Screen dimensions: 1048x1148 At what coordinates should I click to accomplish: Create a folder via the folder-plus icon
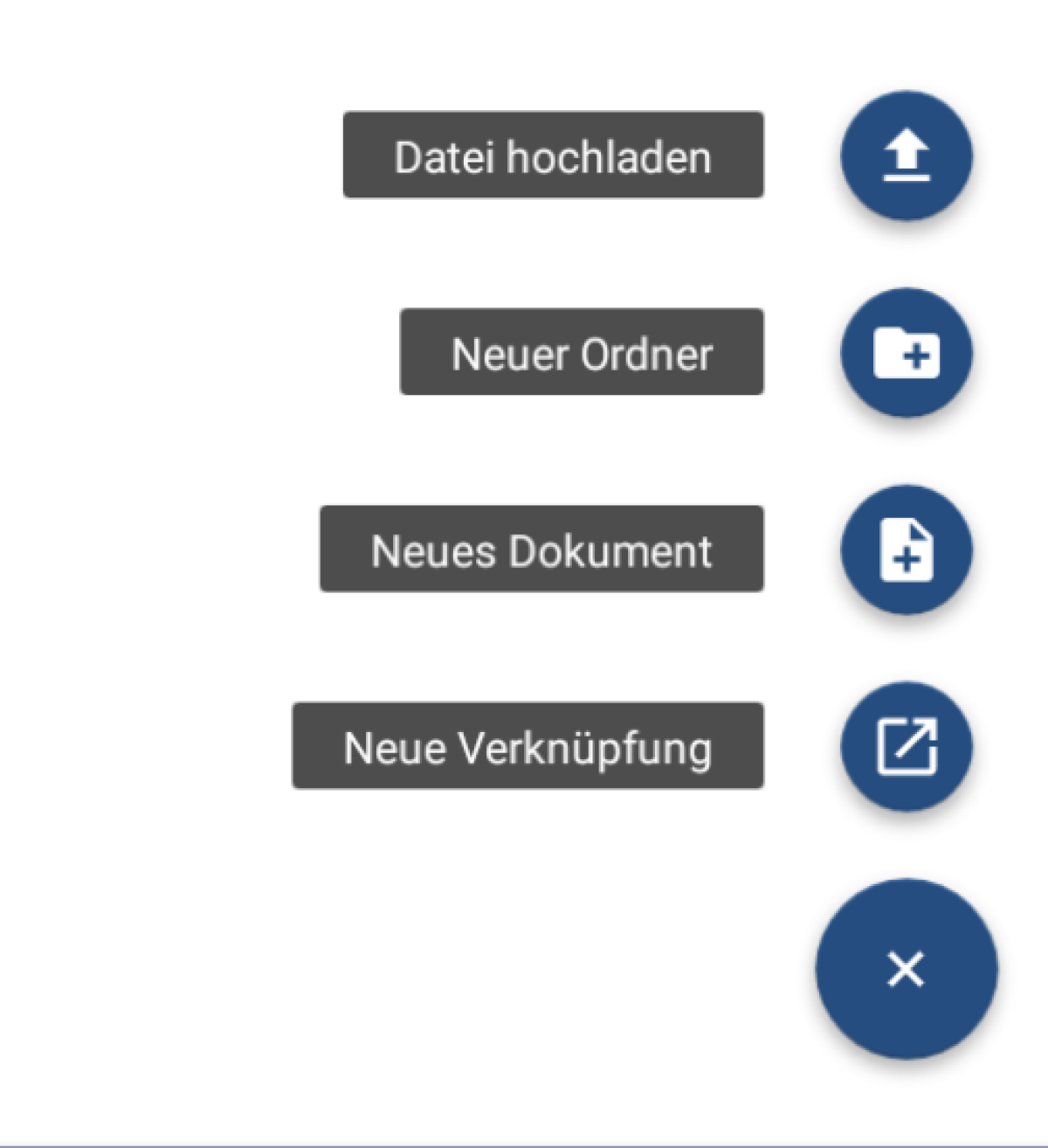coord(907,352)
